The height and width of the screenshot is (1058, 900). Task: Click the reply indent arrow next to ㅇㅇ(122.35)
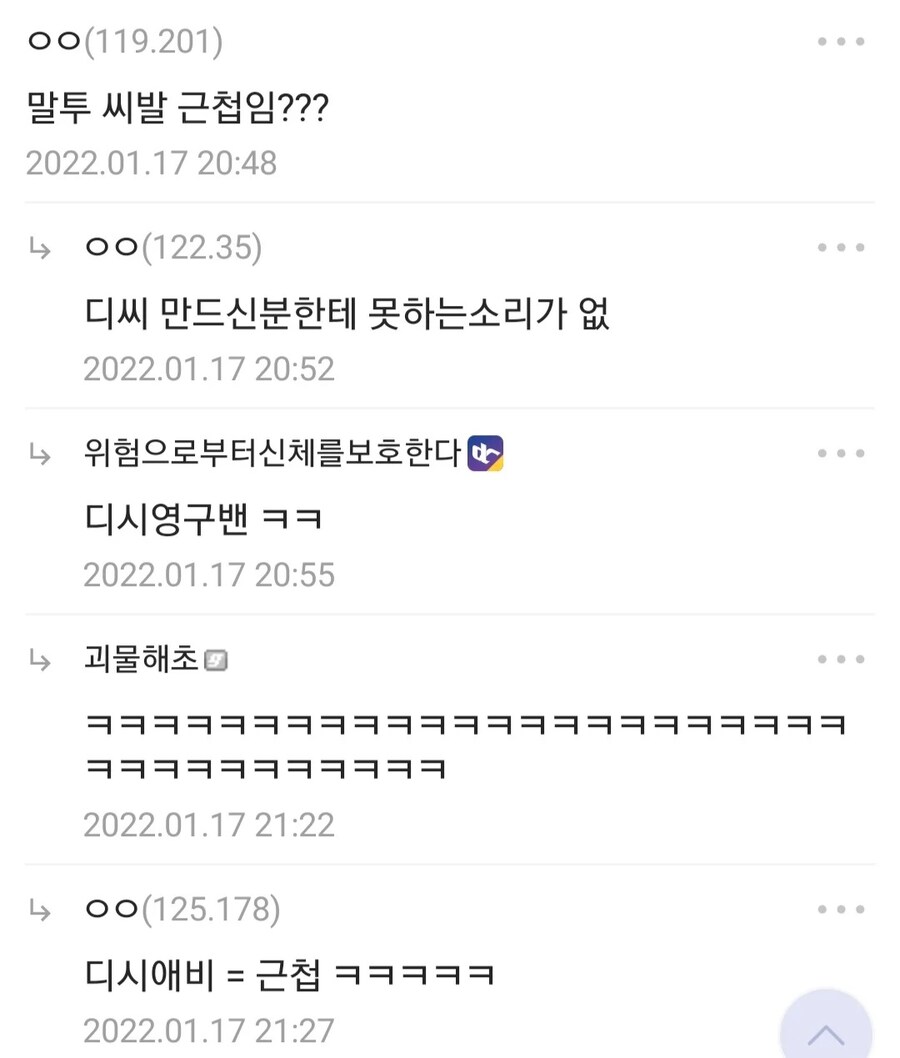click(x=40, y=248)
